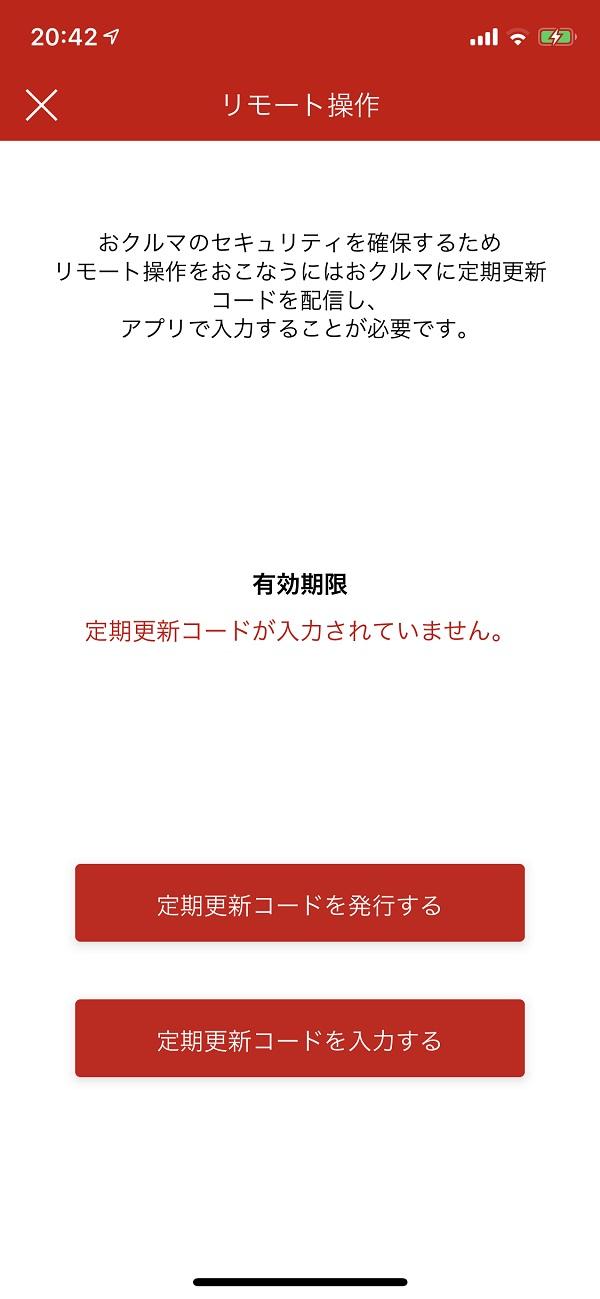The image size is (600, 1299).
Task: Select 定期更新コードを入力する button
Action: coord(300,1039)
